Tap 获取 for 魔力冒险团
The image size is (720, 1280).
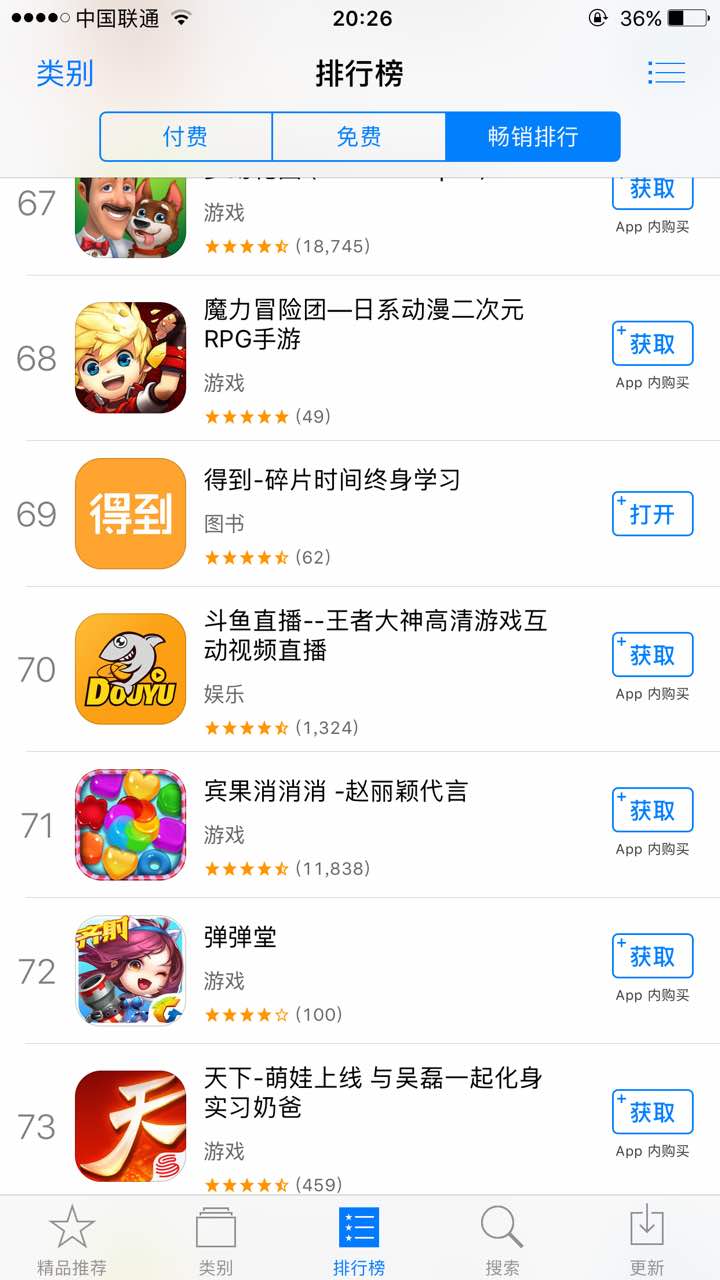click(x=652, y=344)
